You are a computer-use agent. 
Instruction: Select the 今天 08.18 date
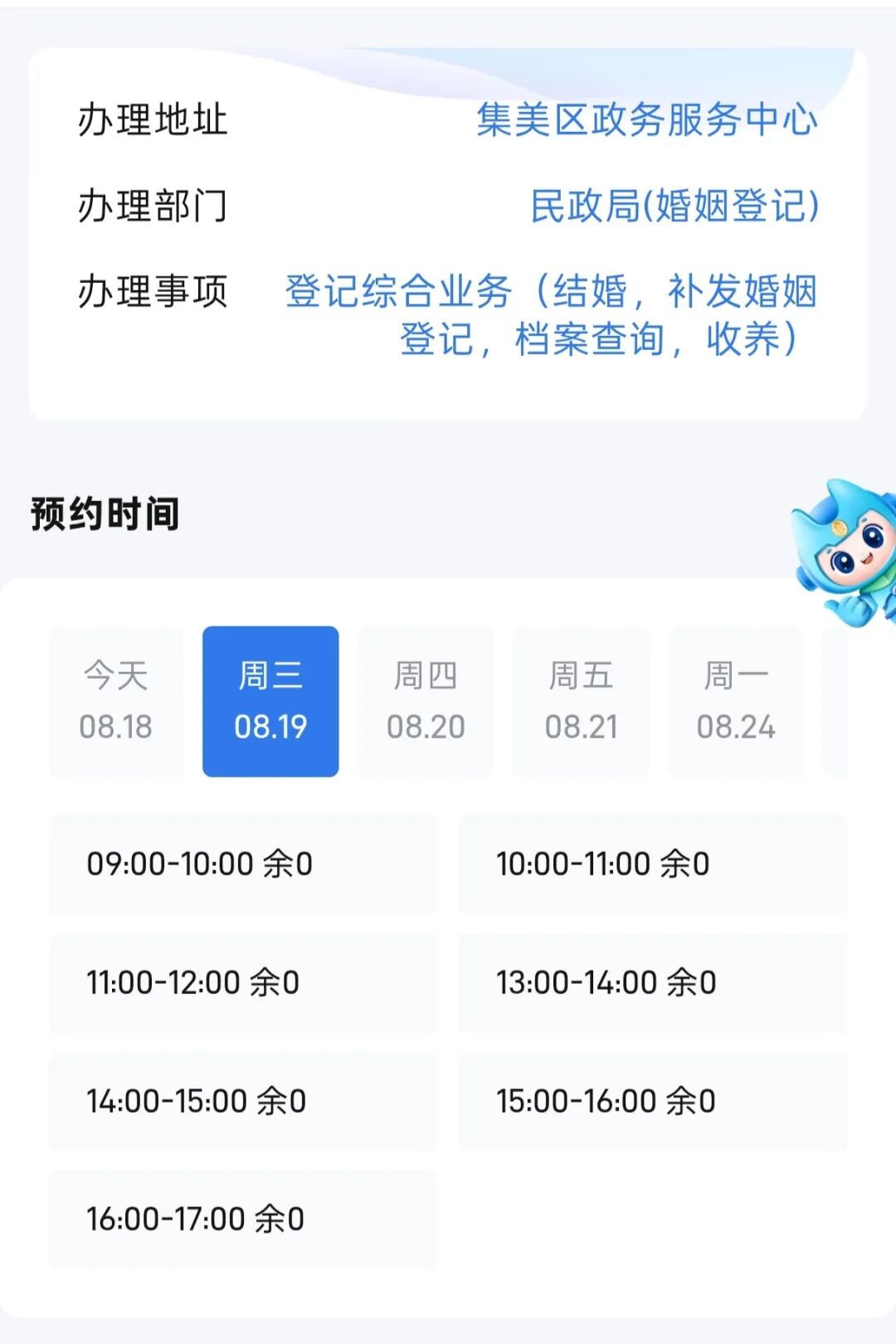(115, 701)
